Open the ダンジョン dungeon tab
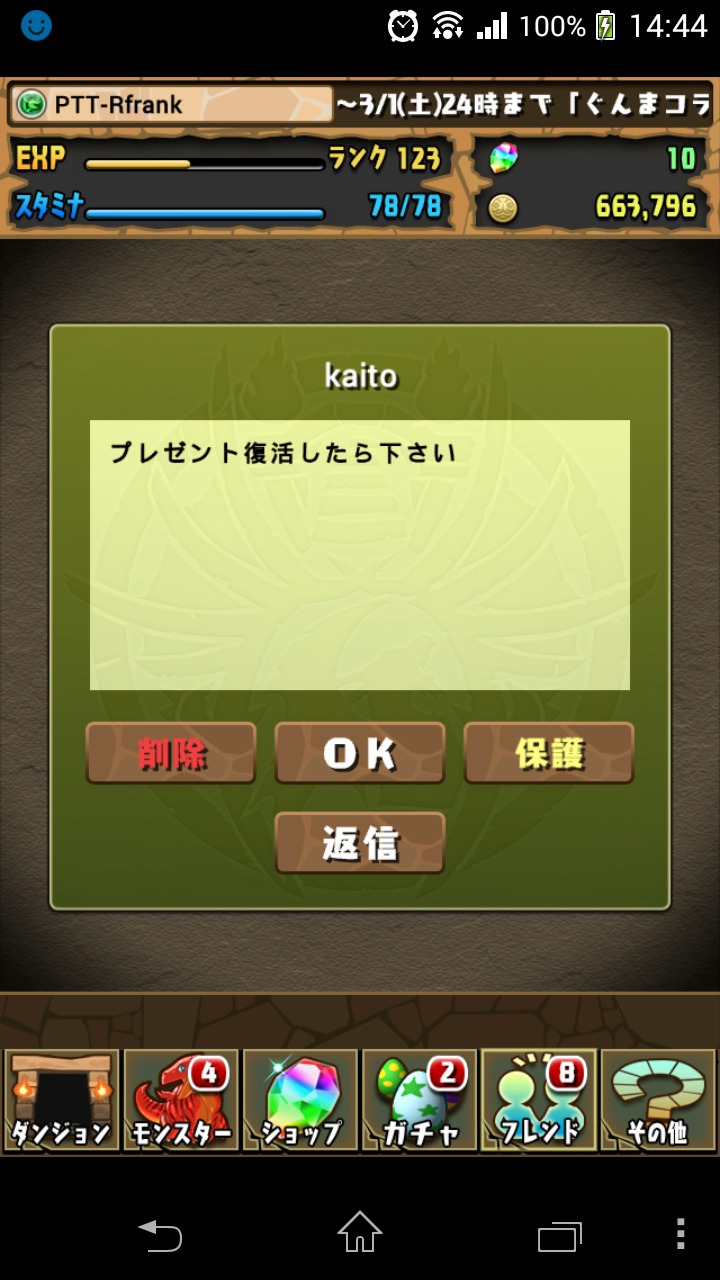 tap(61, 1100)
